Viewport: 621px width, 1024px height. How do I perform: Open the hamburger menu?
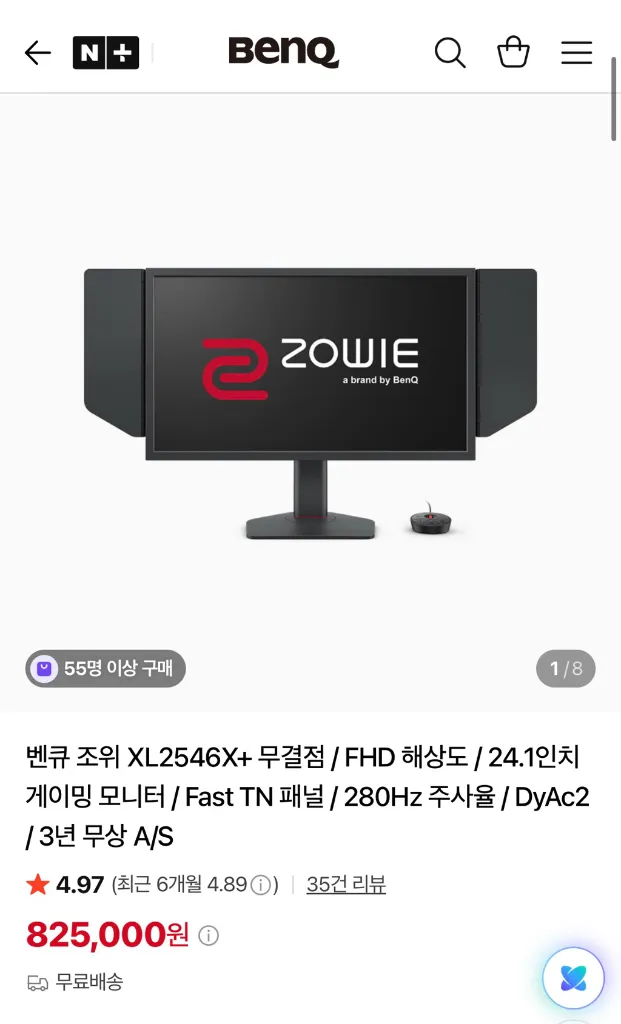[577, 53]
